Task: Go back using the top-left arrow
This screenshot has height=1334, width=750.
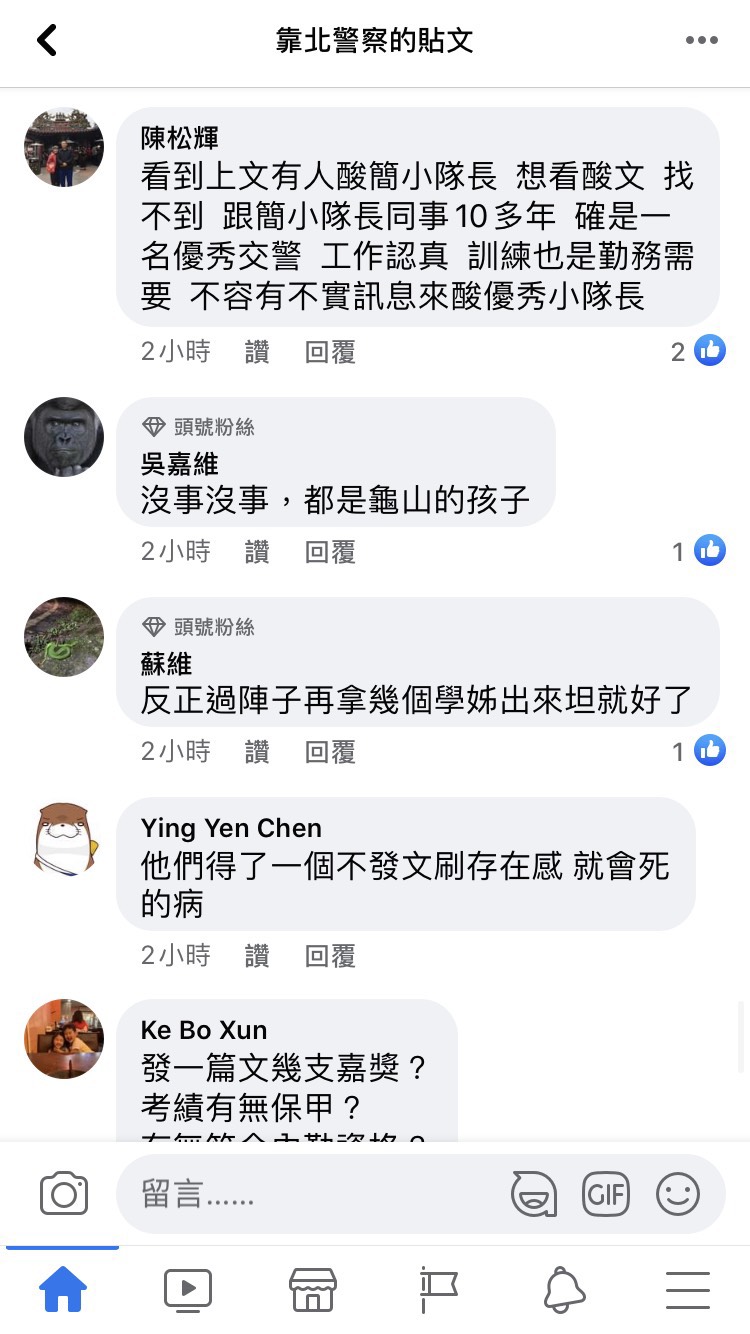Action: pos(46,41)
